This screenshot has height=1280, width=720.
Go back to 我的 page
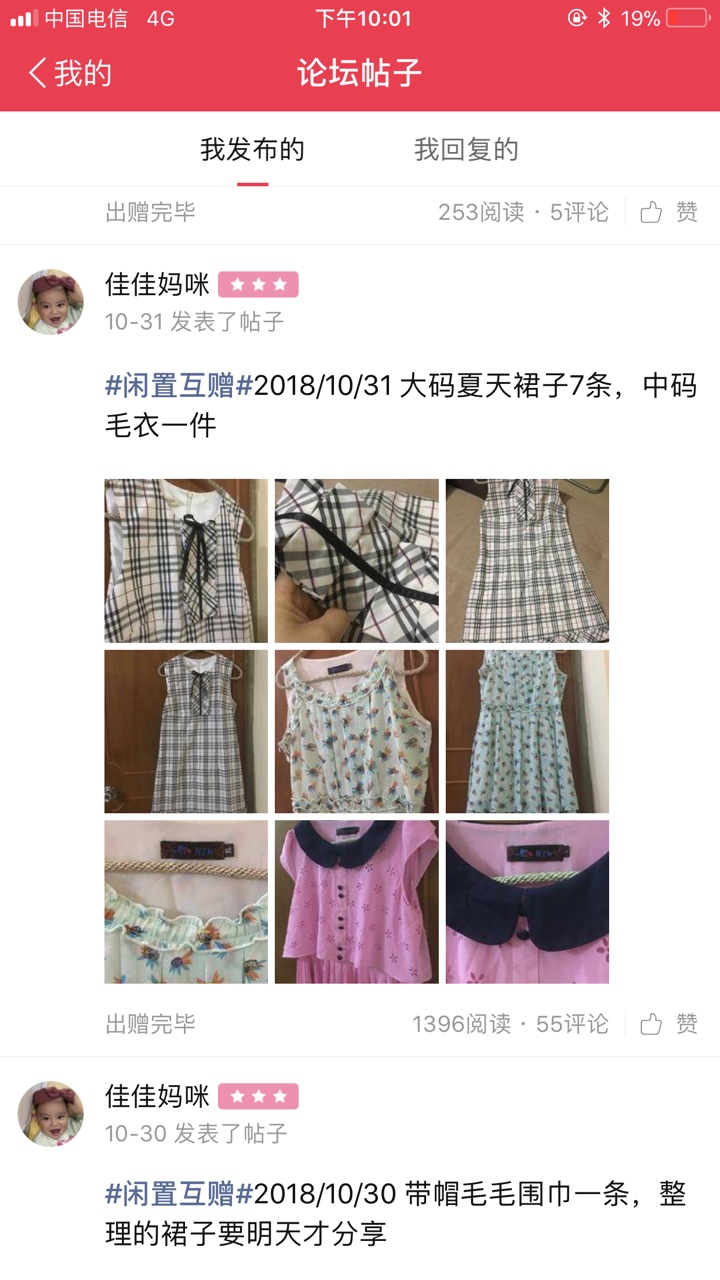click(x=70, y=73)
